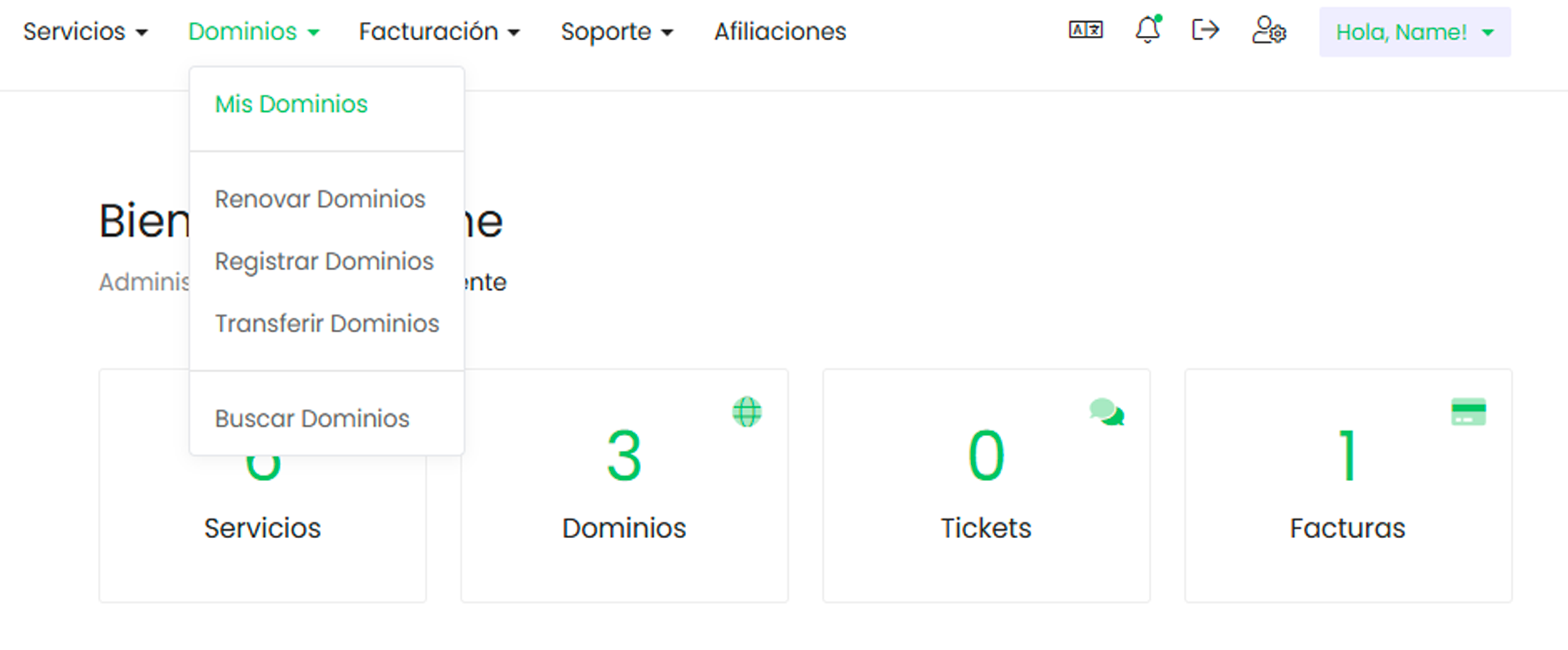Select Mis Dominios from the menu
Viewport: 1568px width, 650px height.
[x=292, y=105]
